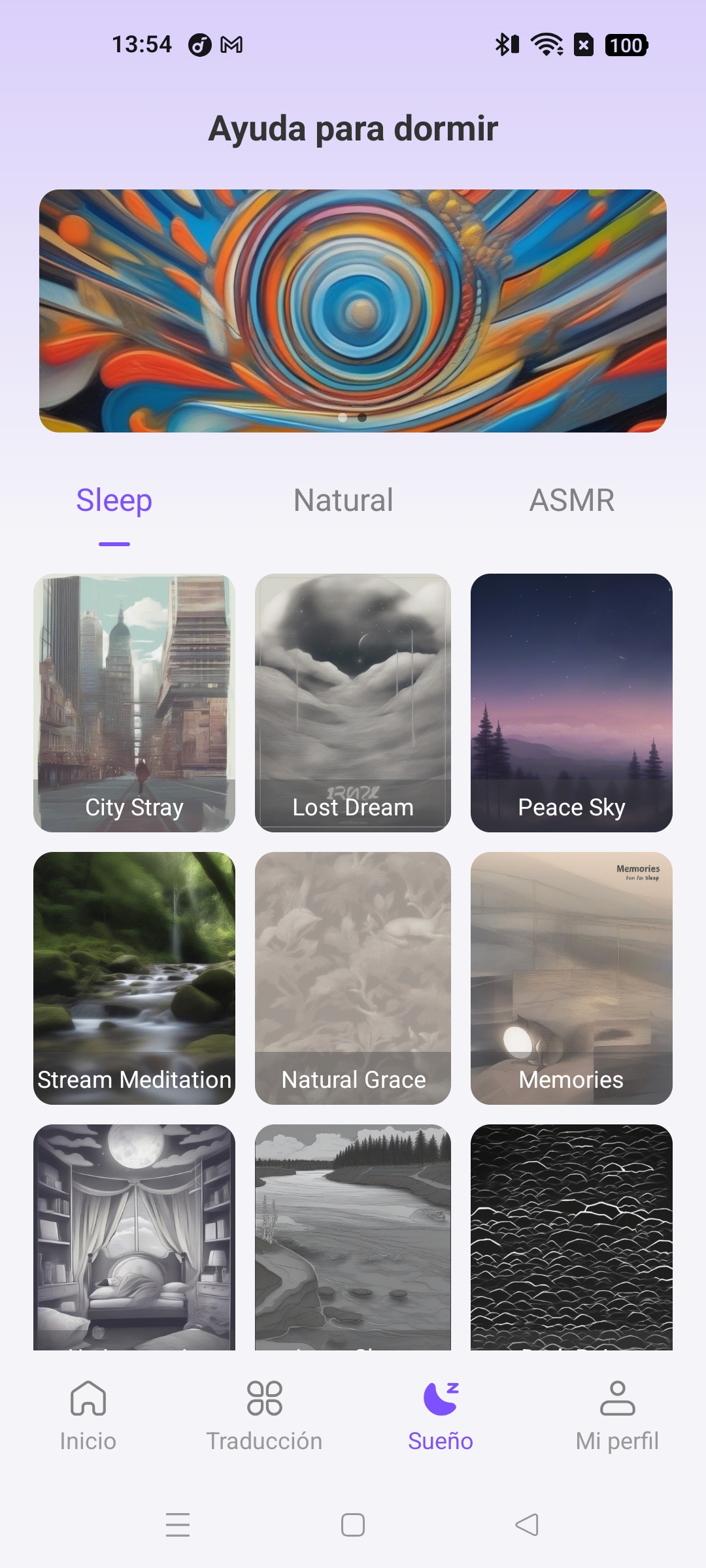The width and height of the screenshot is (706, 1568).
Task: Open Natural Grace sleep sound
Action: tap(353, 978)
